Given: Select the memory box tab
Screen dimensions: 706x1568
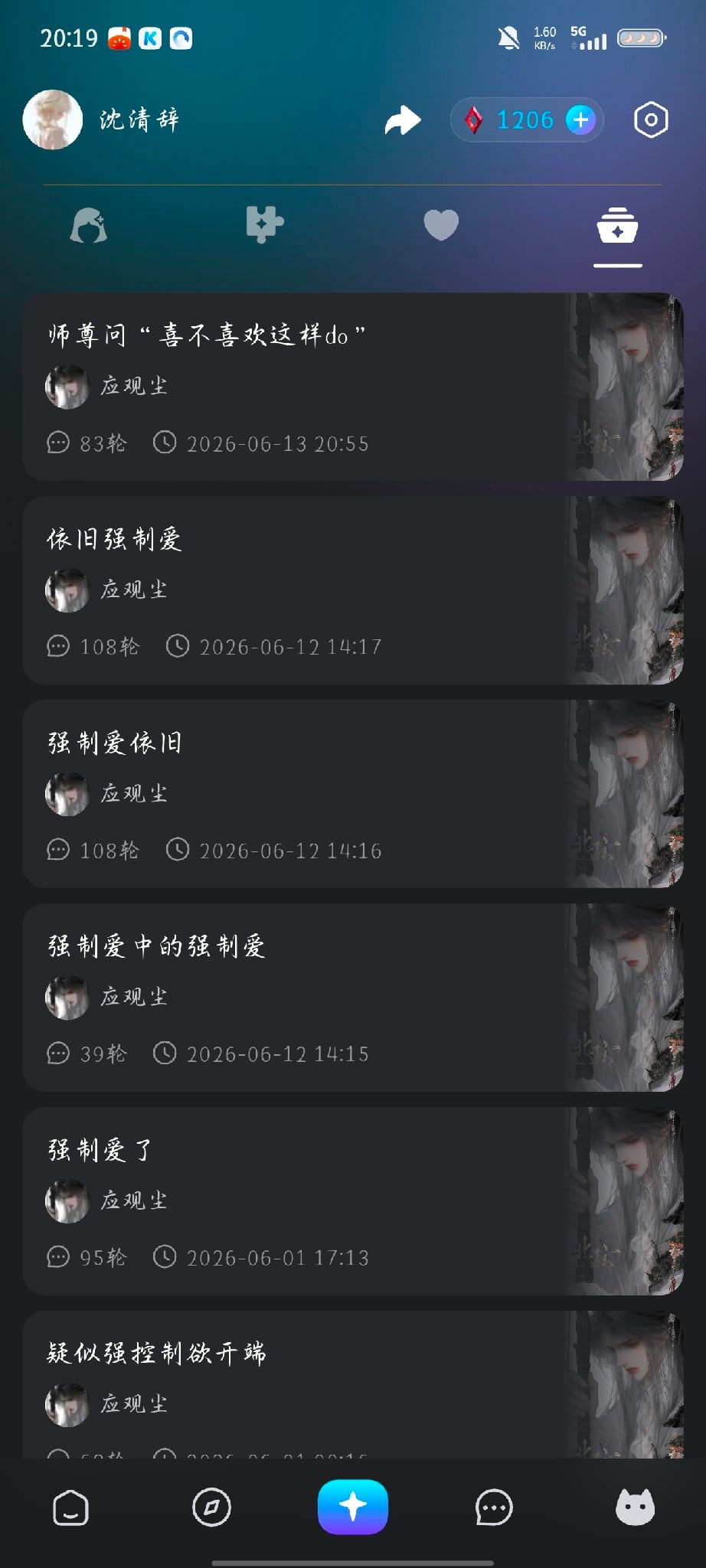Looking at the screenshot, I should 617,225.
